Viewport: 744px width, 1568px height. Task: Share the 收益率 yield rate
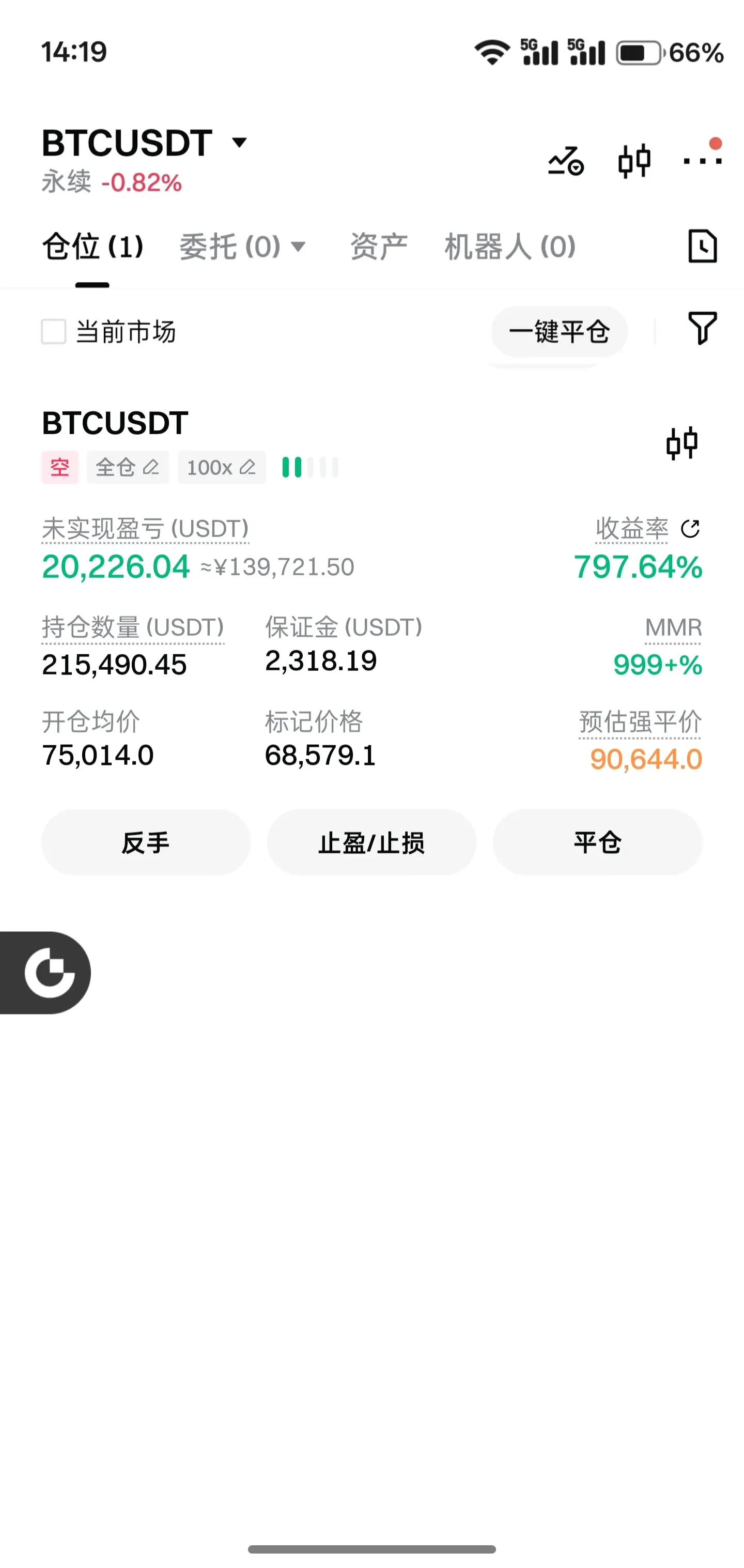coord(690,528)
